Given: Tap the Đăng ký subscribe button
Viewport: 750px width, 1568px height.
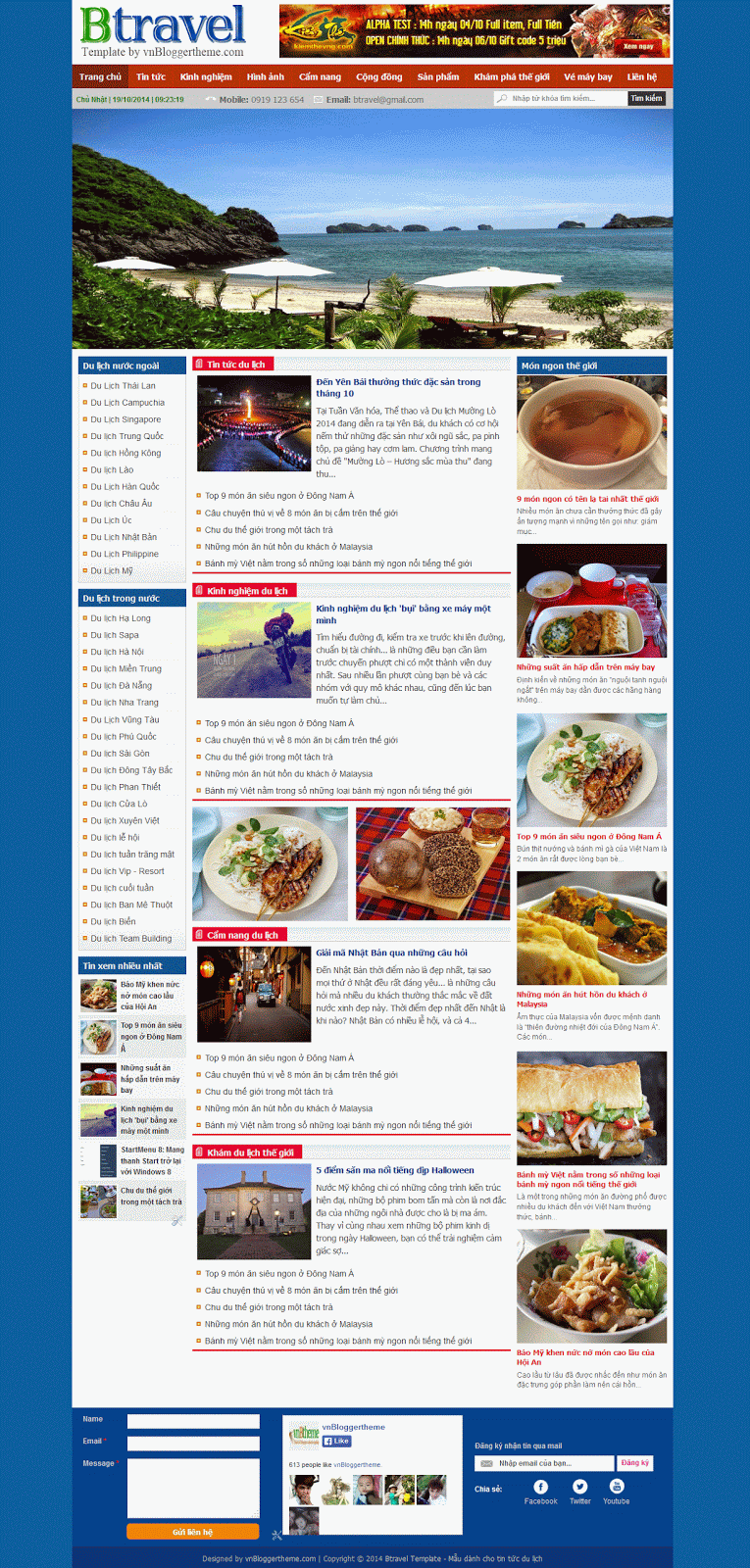Looking at the screenshot, I should point(633,1463).
